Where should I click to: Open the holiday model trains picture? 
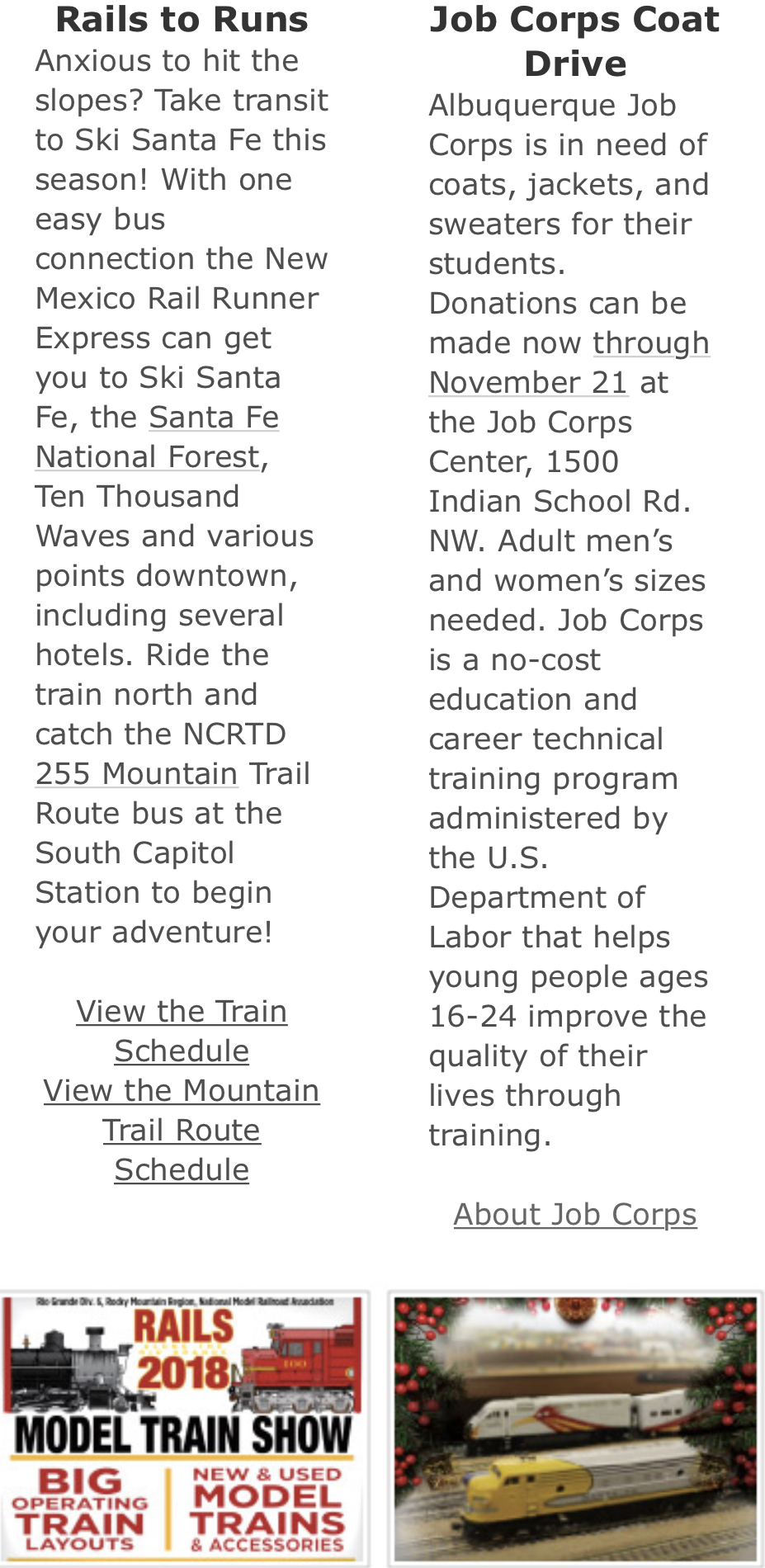point(575,1428)
